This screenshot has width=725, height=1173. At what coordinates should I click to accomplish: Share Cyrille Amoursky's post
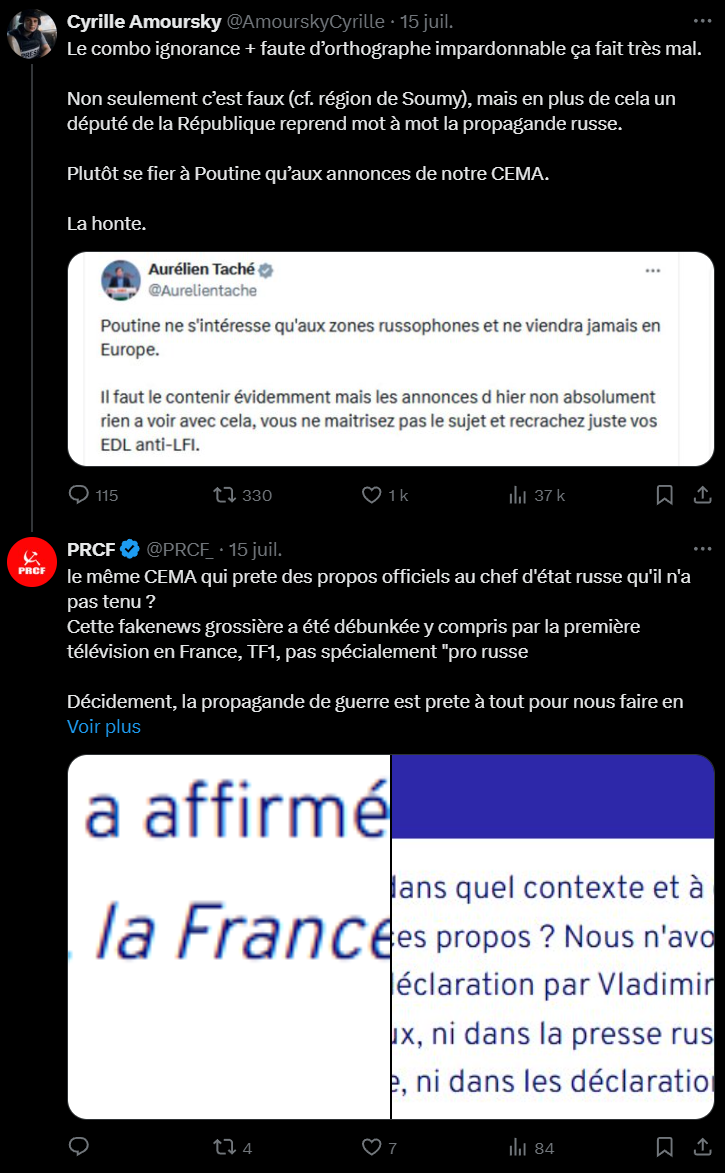click(702, 495)
